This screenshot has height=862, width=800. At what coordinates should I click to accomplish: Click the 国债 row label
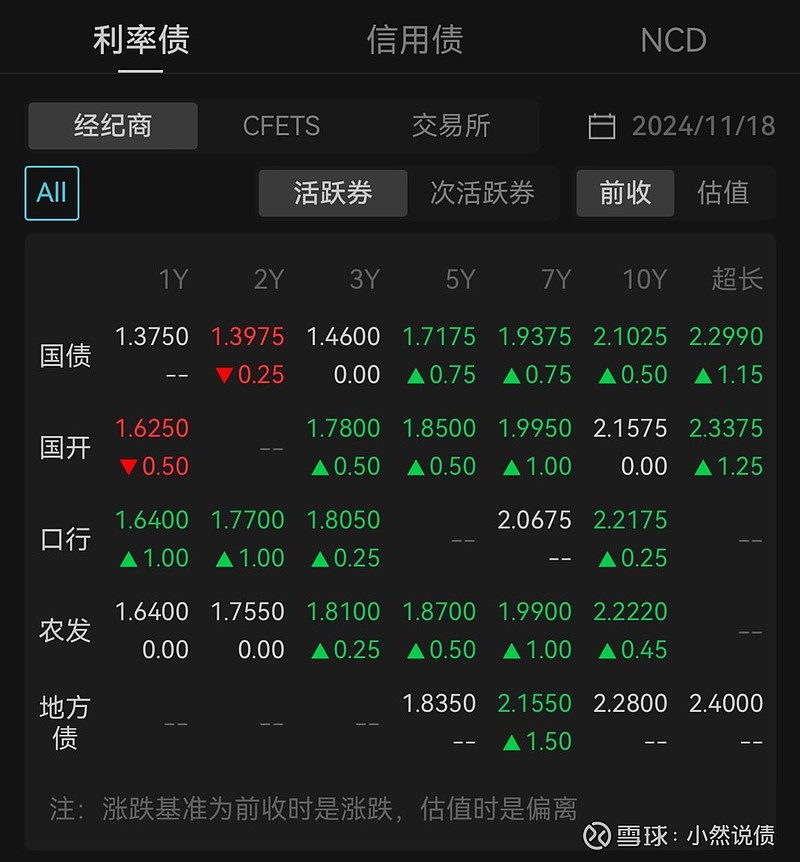[x=65, y=356]
